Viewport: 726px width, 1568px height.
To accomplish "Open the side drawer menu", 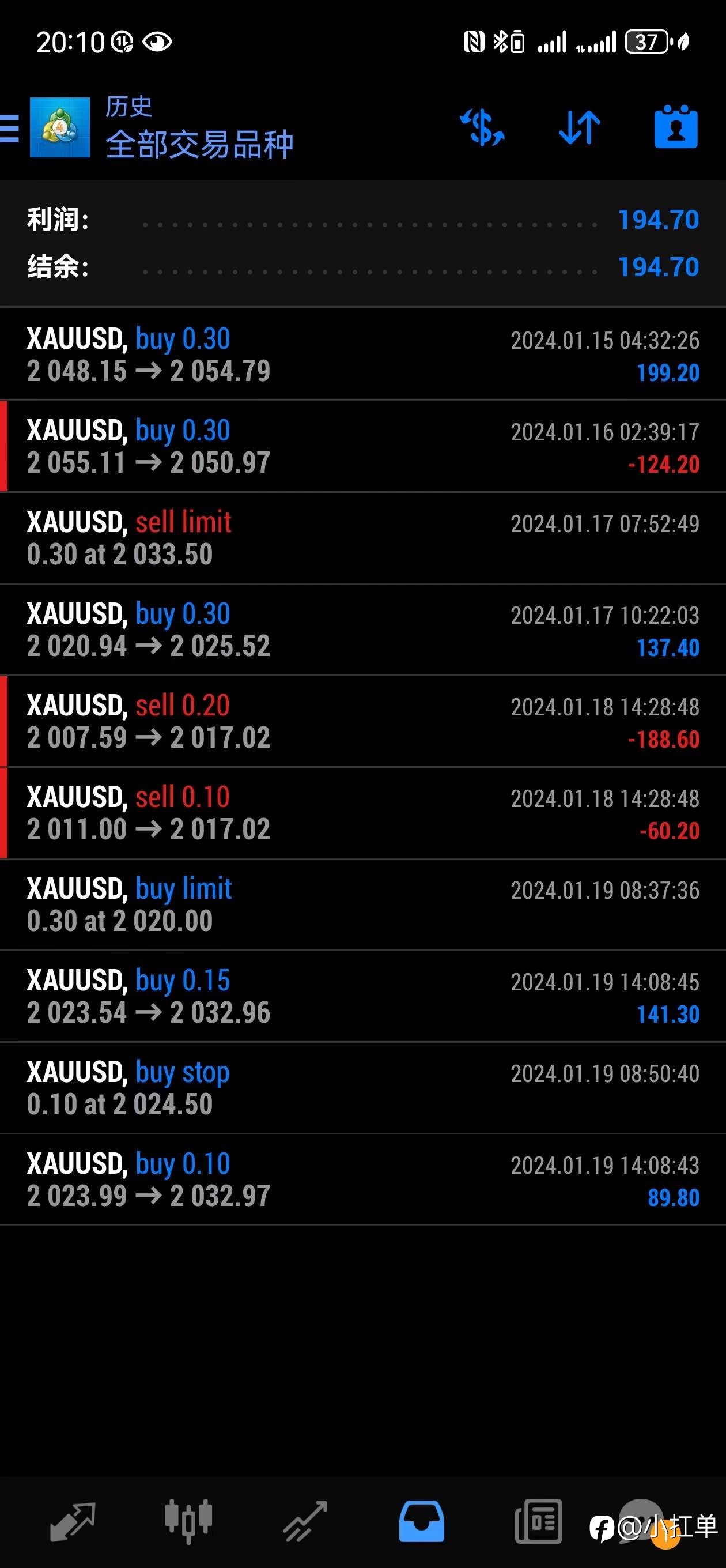I will point(10,128).
